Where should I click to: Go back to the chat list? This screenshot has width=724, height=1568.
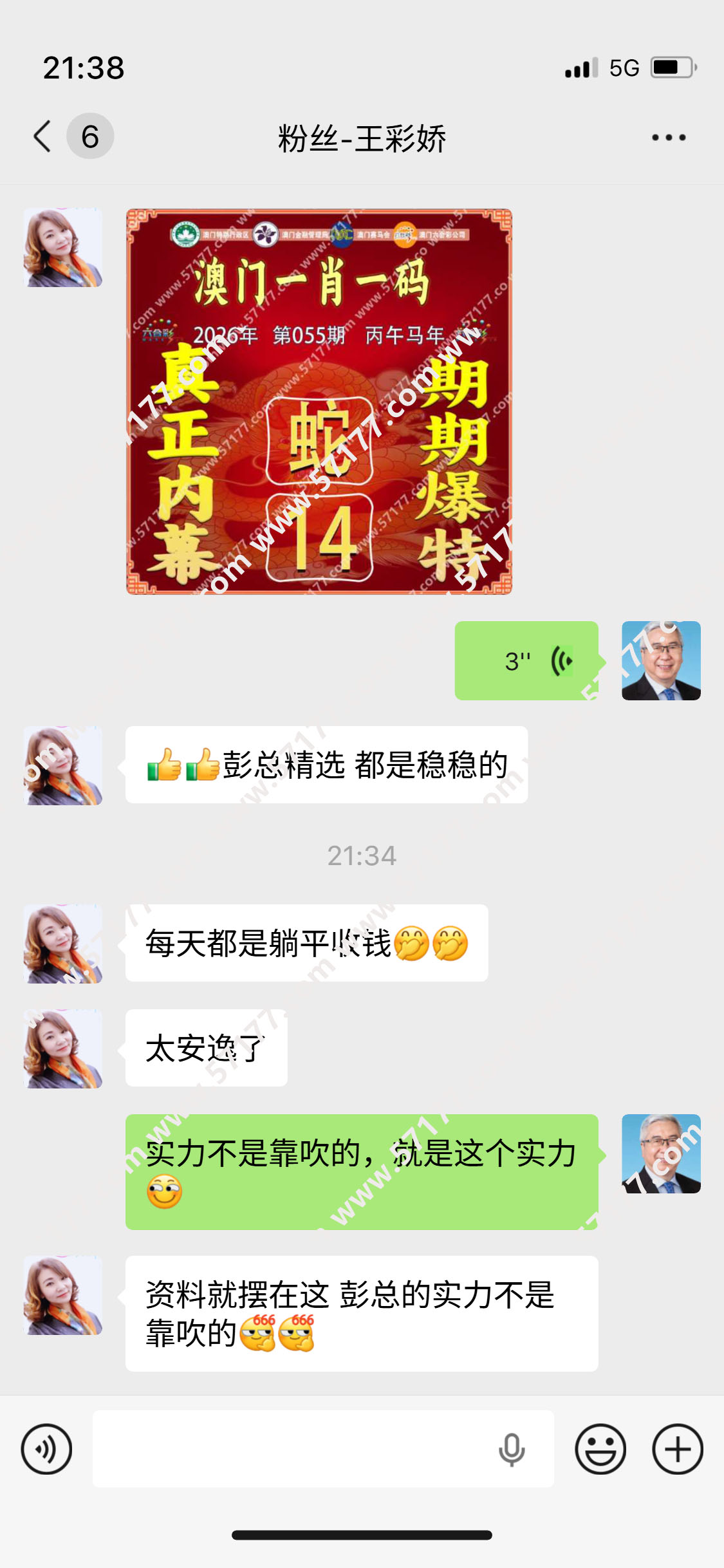[x=44, y=136]
